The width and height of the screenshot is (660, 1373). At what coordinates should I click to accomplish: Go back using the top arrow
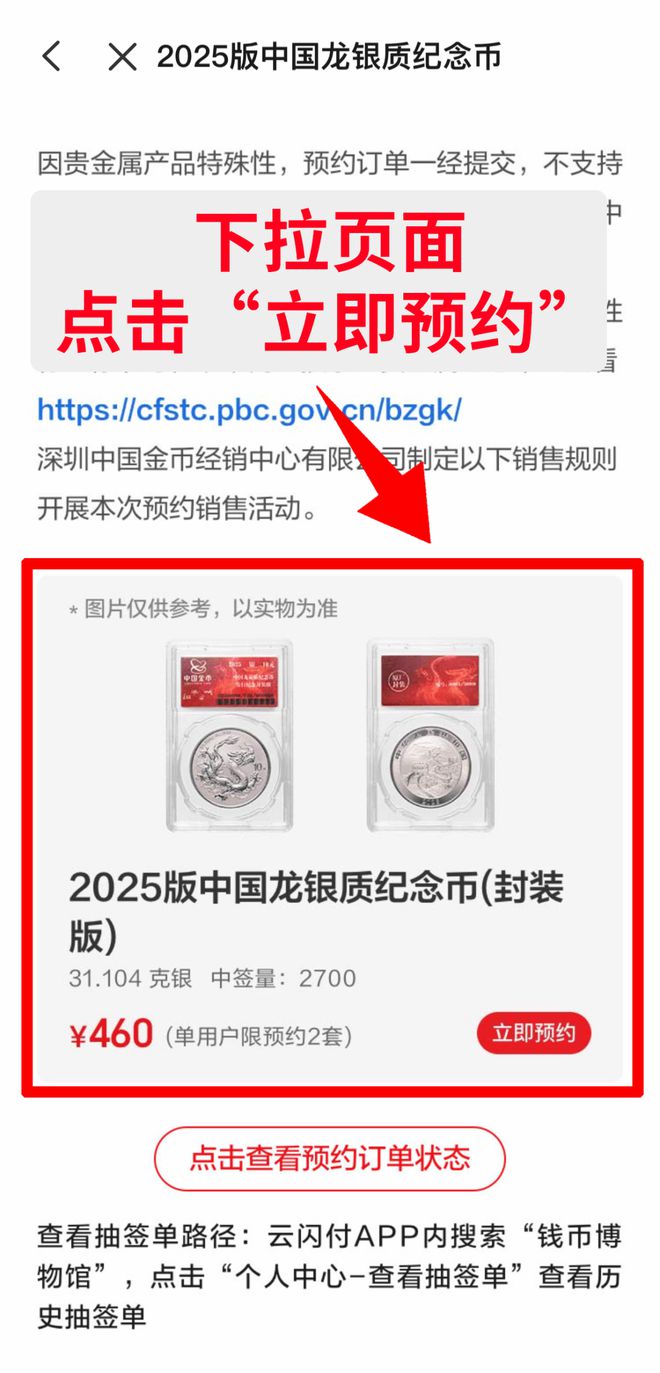pyautogui.click(x=52, y=57)
